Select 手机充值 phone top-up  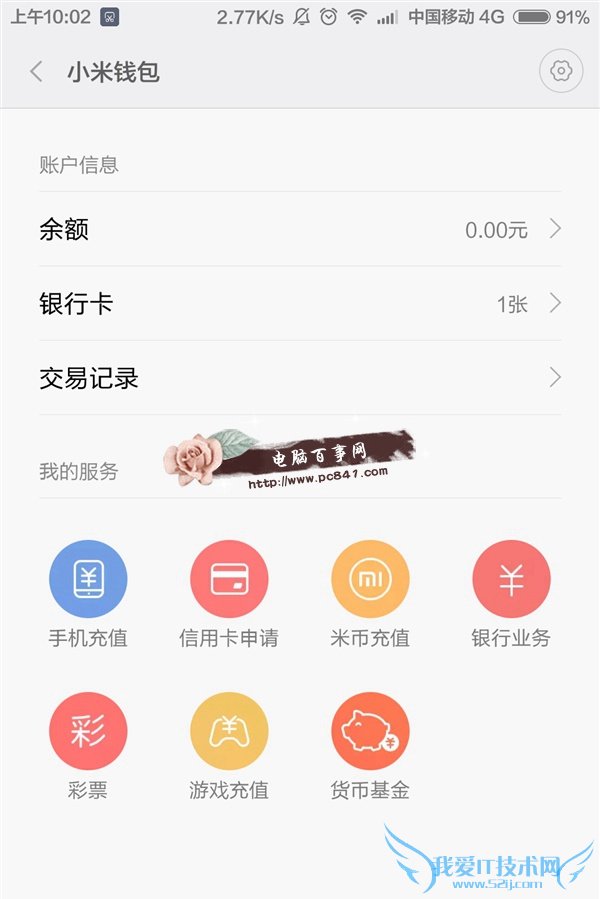(x=88, y=580)
